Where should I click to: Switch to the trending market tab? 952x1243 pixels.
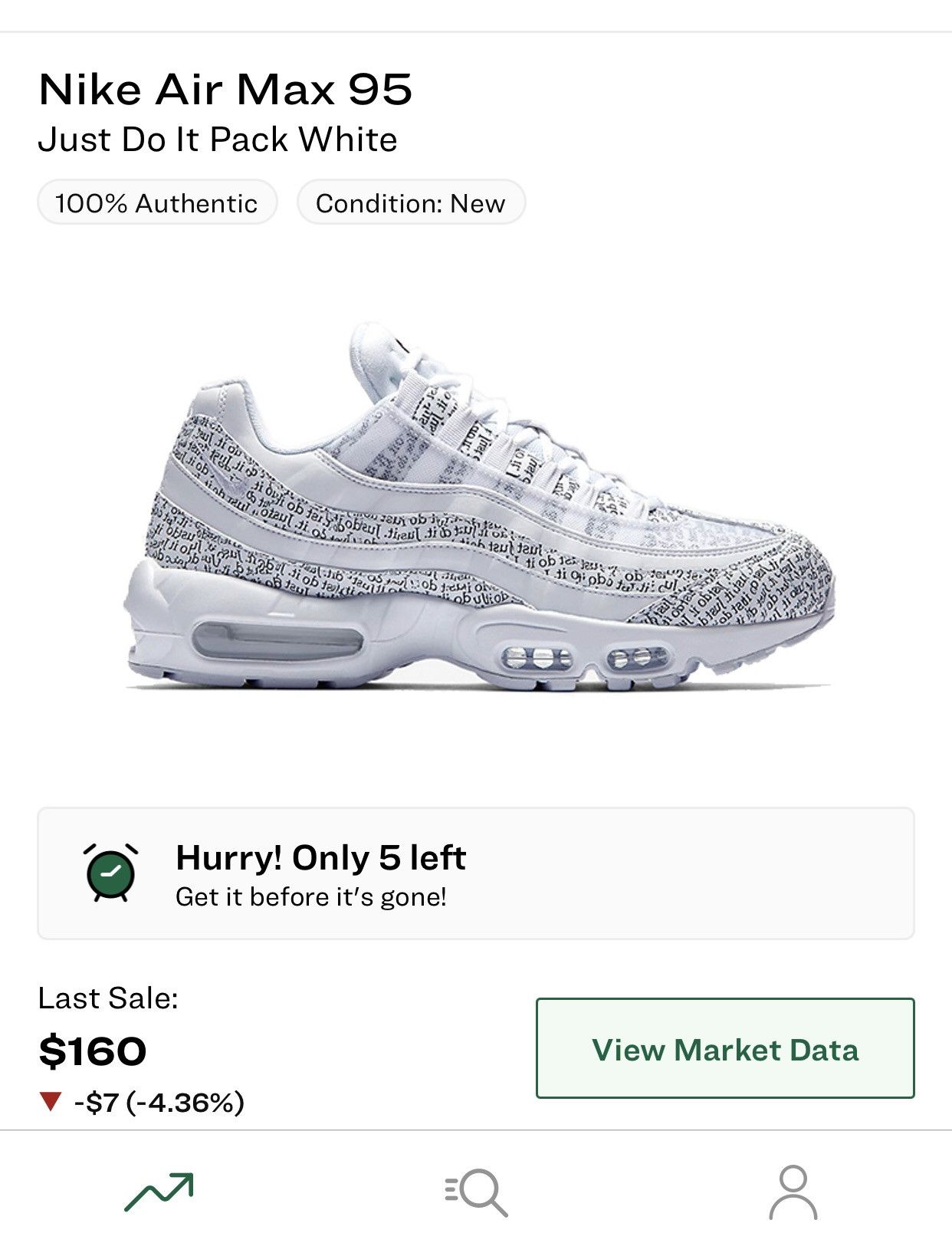159,1192
